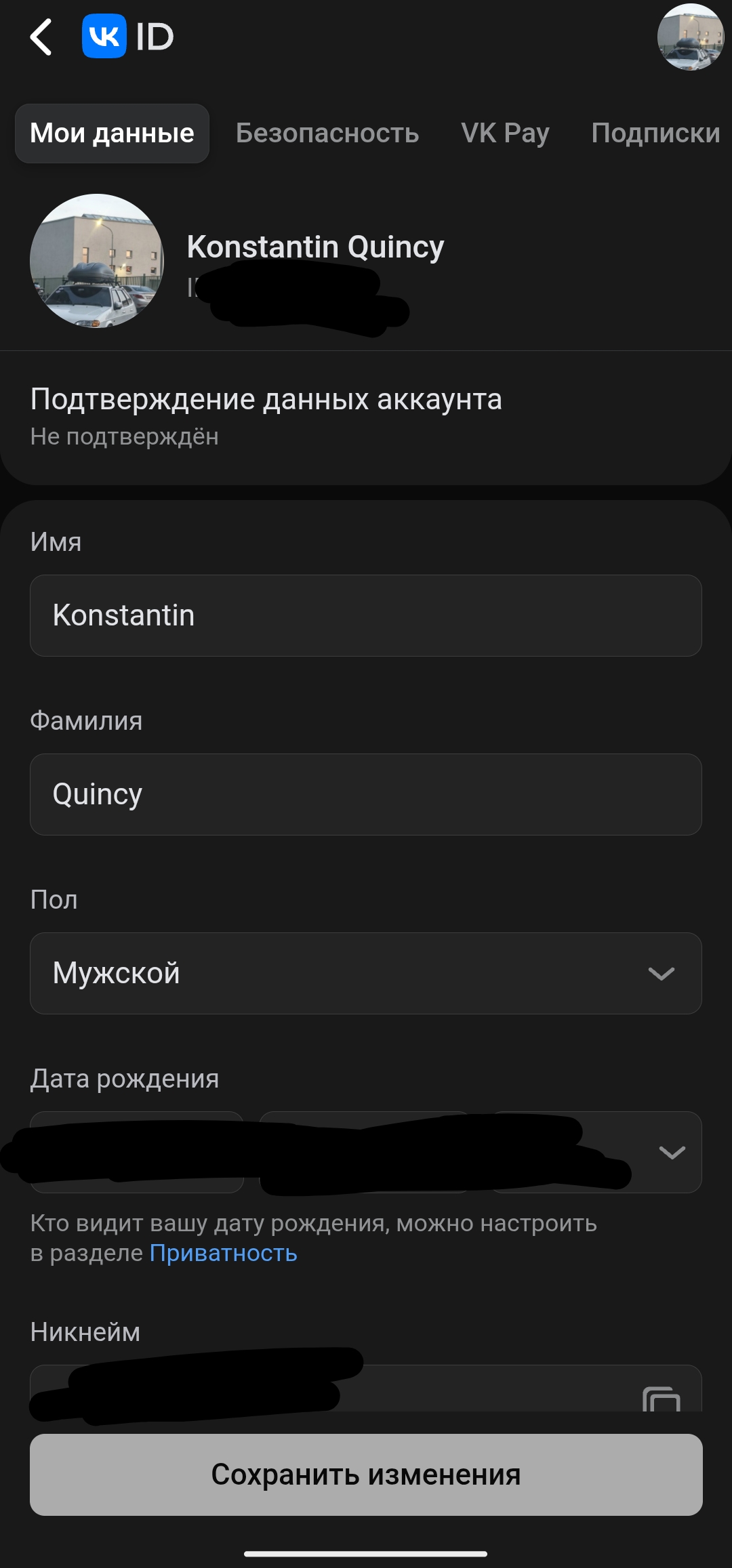
Task: Open the account avatar in the header
Action: coord(691,37)
